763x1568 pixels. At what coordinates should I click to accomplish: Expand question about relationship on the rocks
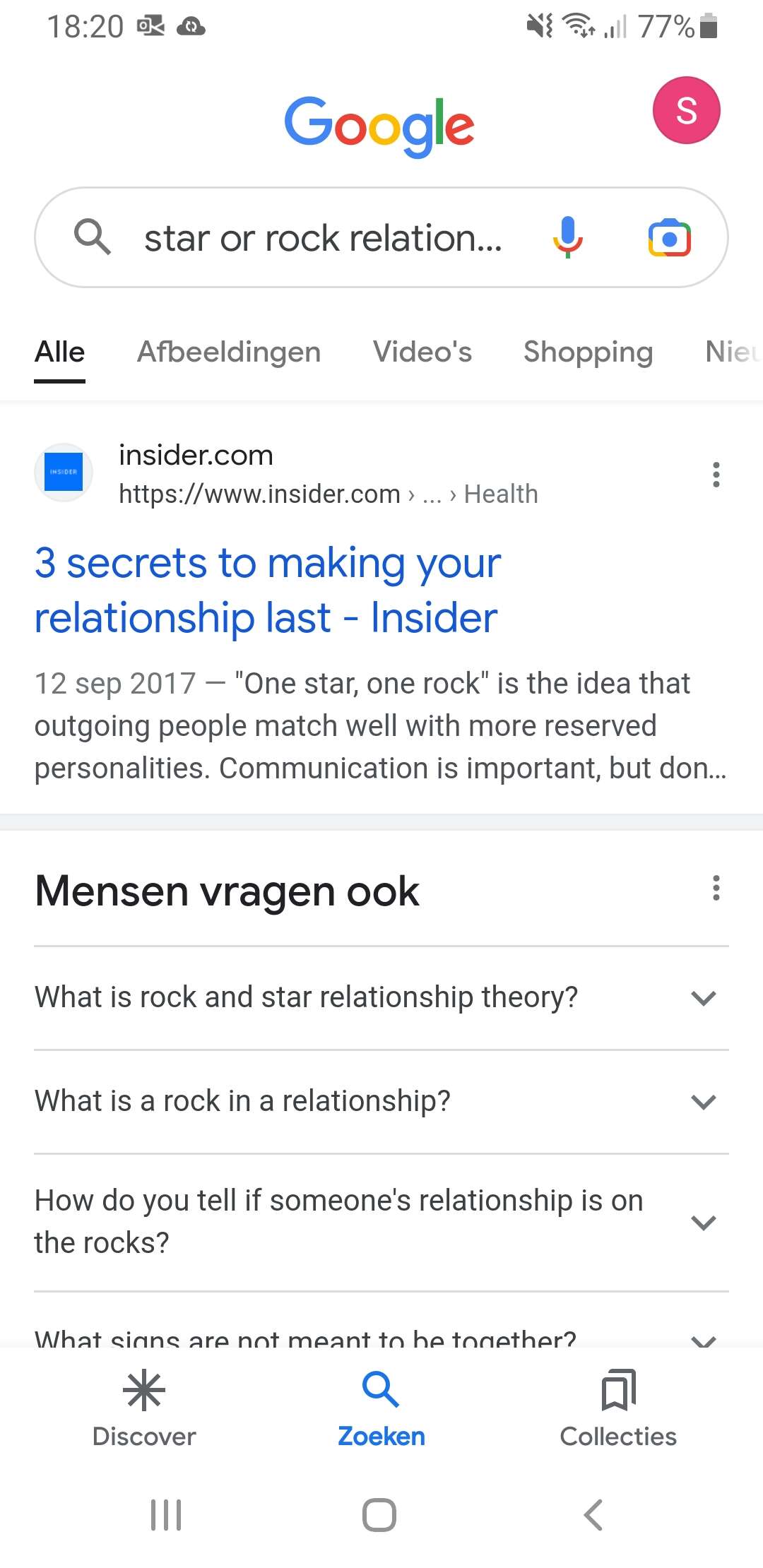[x=381, y=1222]
